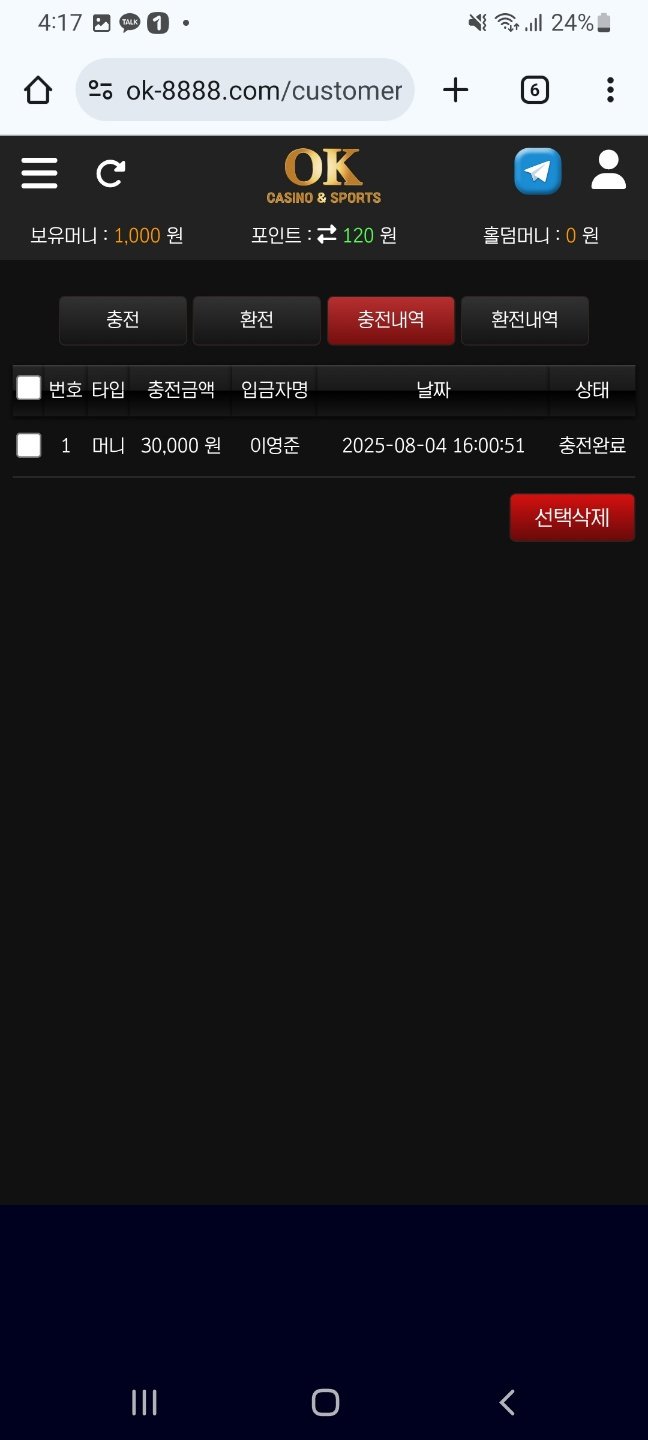Open the user profile icon
The image size is (648, 1440).
[x=608, y=171]
